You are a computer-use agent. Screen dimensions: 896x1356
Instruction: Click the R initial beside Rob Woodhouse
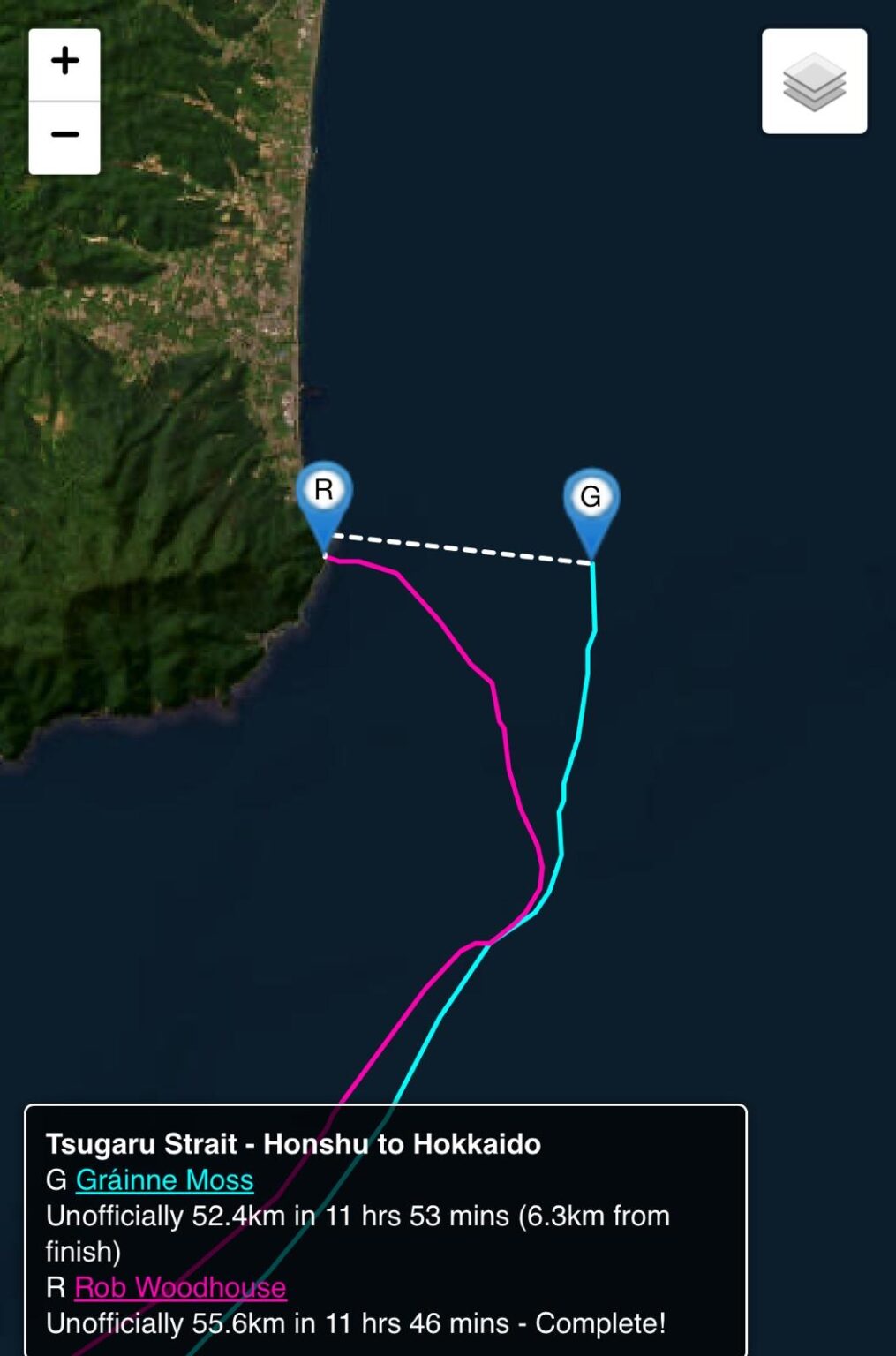pos(56,1288)
